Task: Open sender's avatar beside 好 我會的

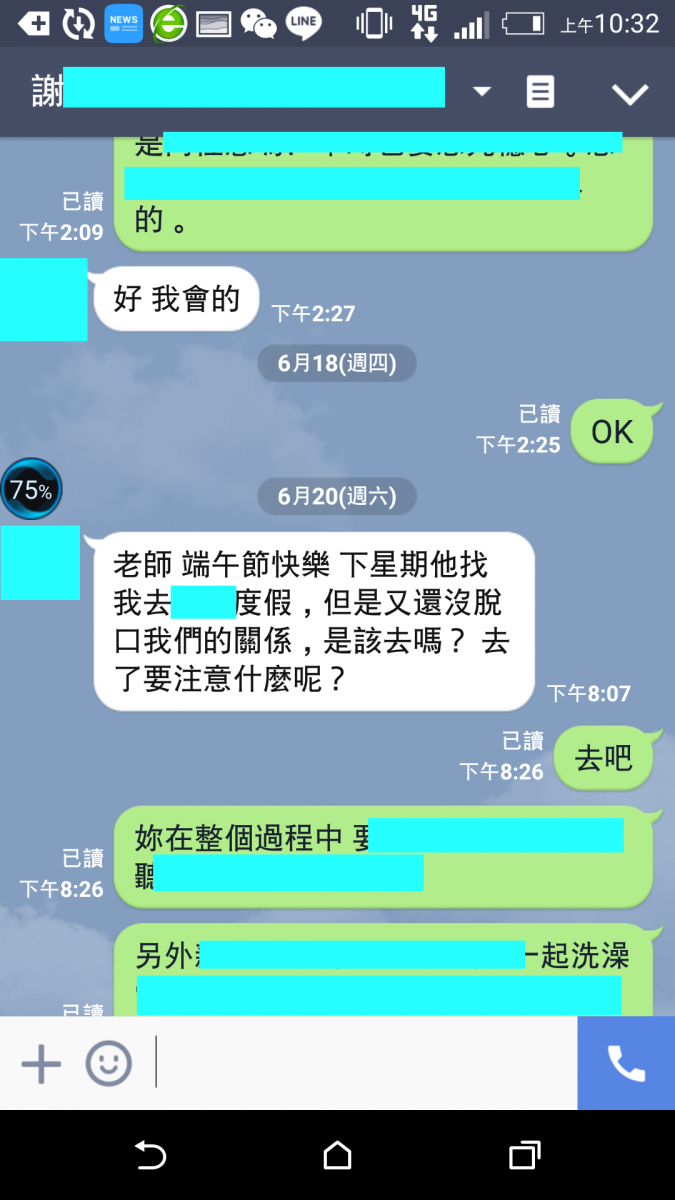Action: click(43, 299)
